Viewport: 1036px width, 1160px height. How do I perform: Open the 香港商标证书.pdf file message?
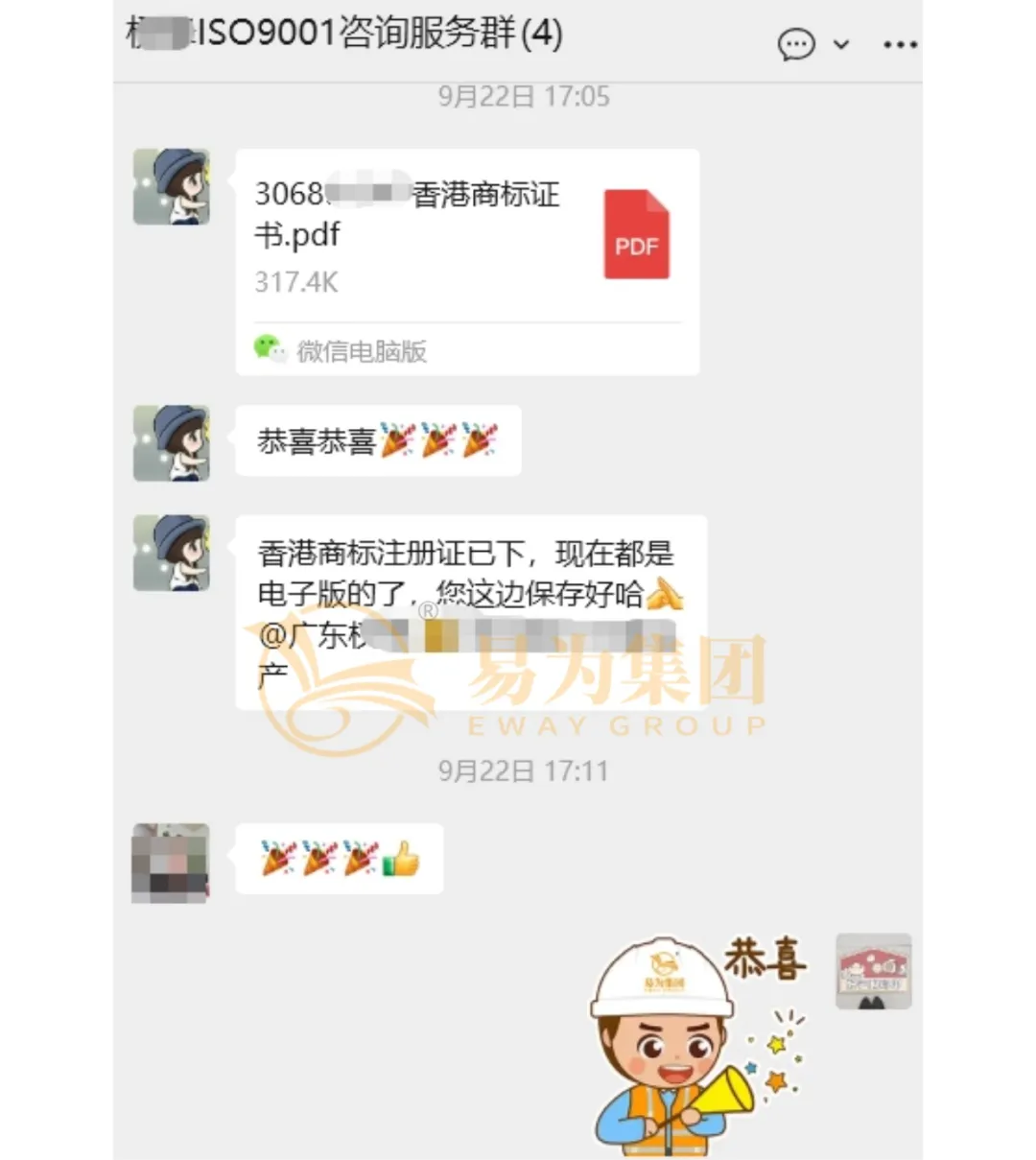point(466,240)
